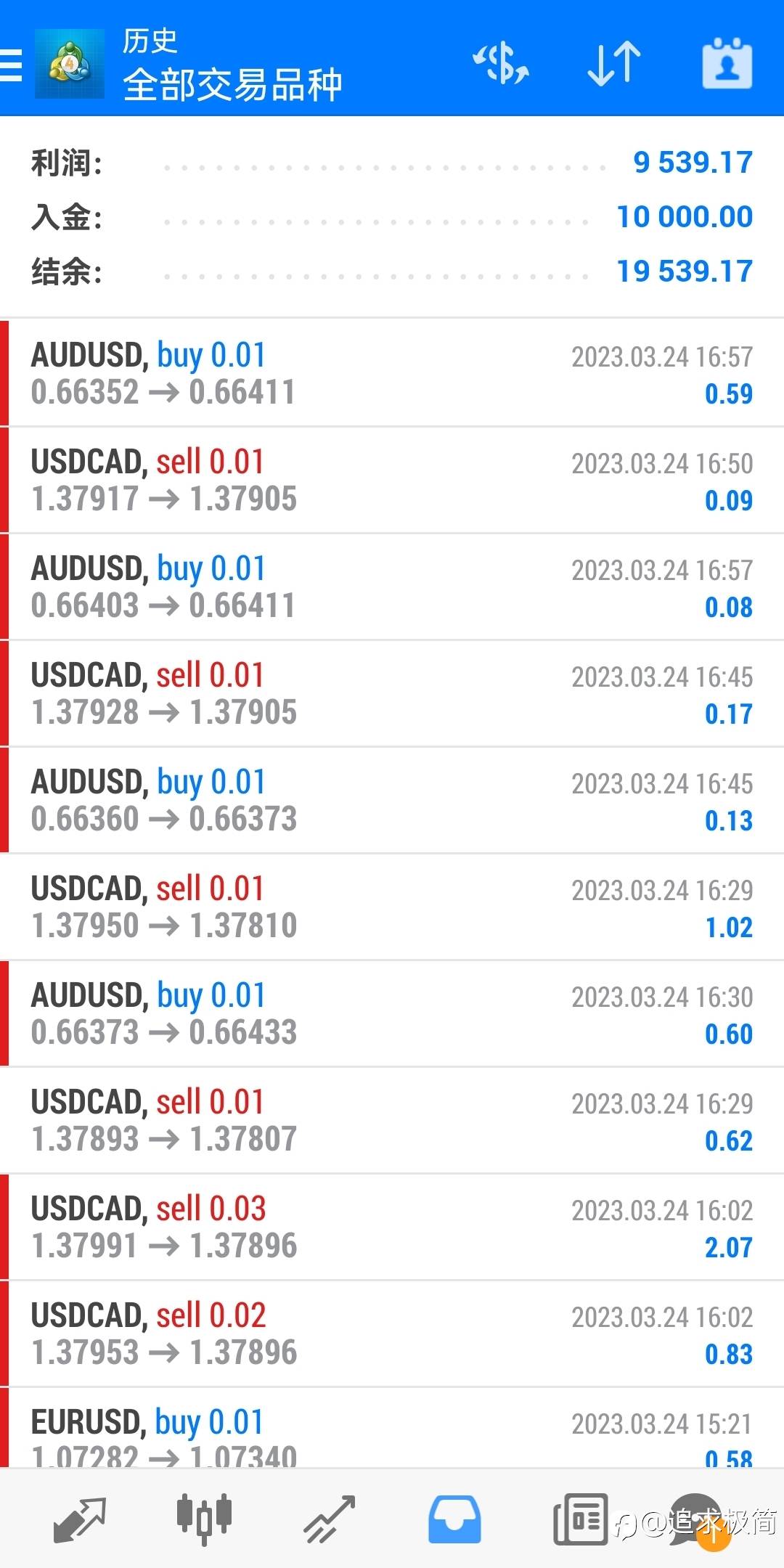Open USDCAD sell 0.03 trade entry
Viewport: 784px width, 1568px height.
[x=392, y=1227]
